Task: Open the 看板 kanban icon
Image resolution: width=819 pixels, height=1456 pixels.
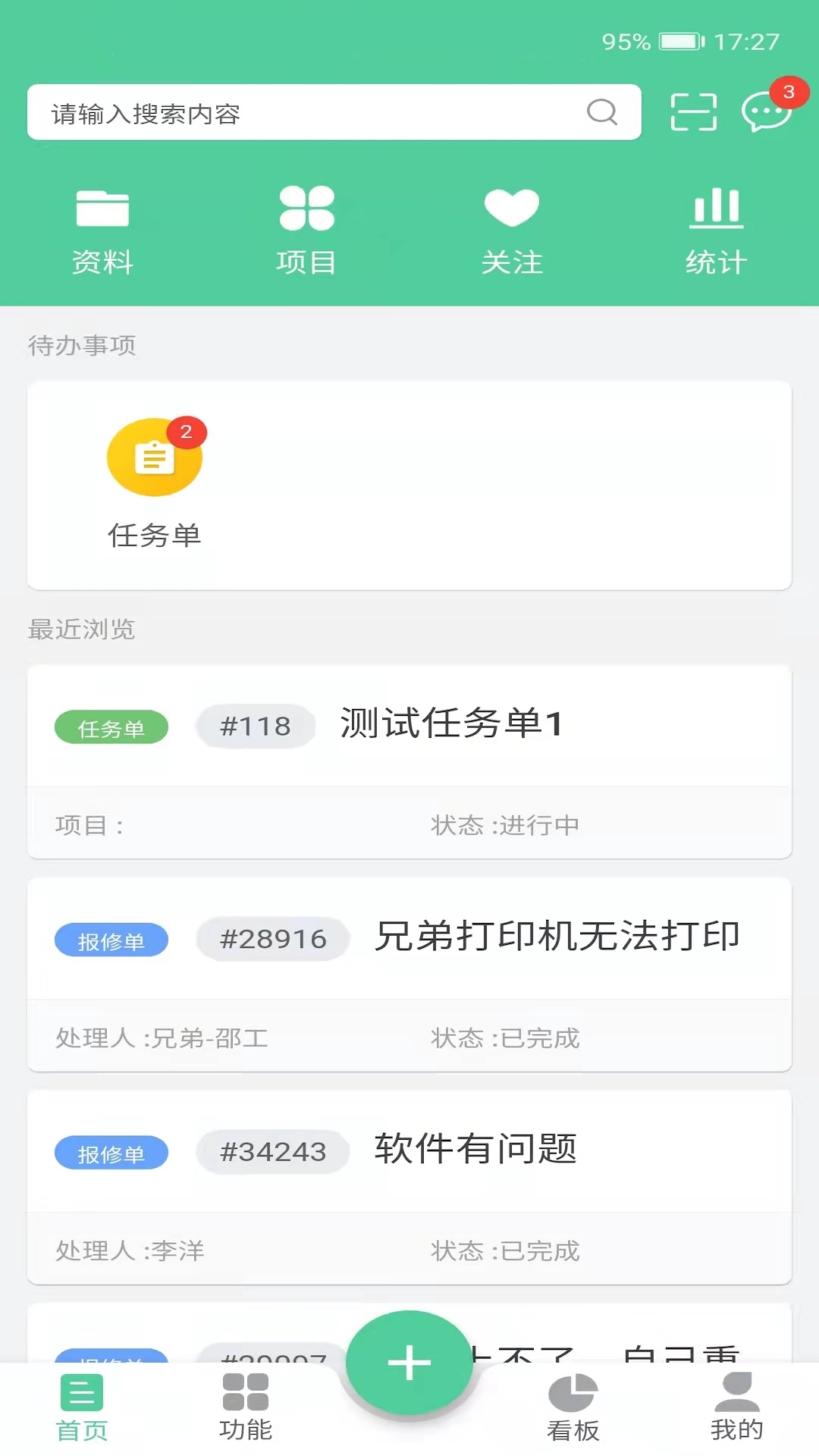Action: 573,1407
